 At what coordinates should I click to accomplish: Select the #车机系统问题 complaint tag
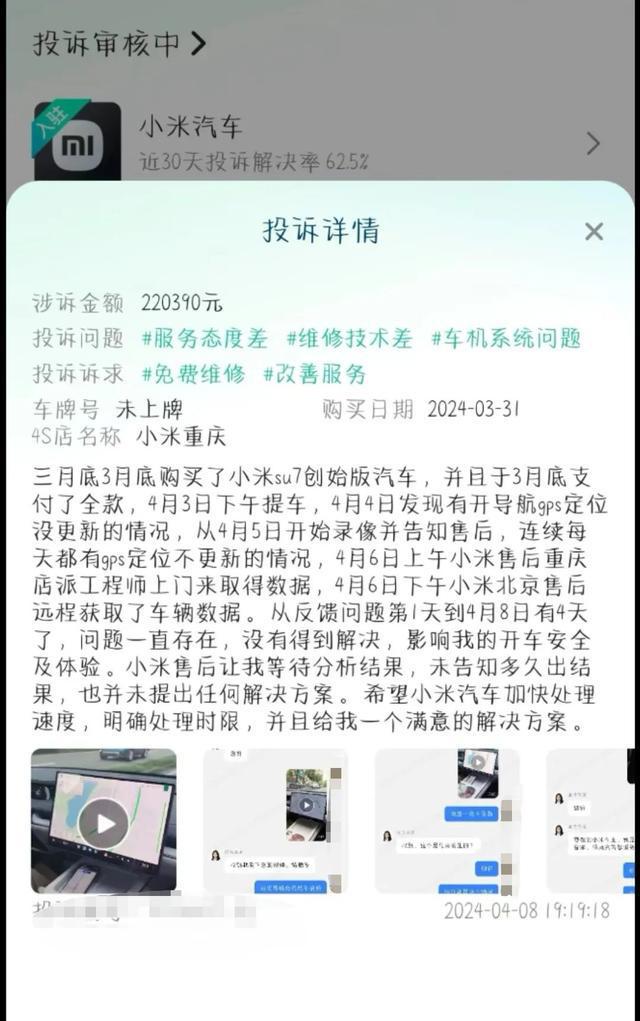[x=506, y=338]
